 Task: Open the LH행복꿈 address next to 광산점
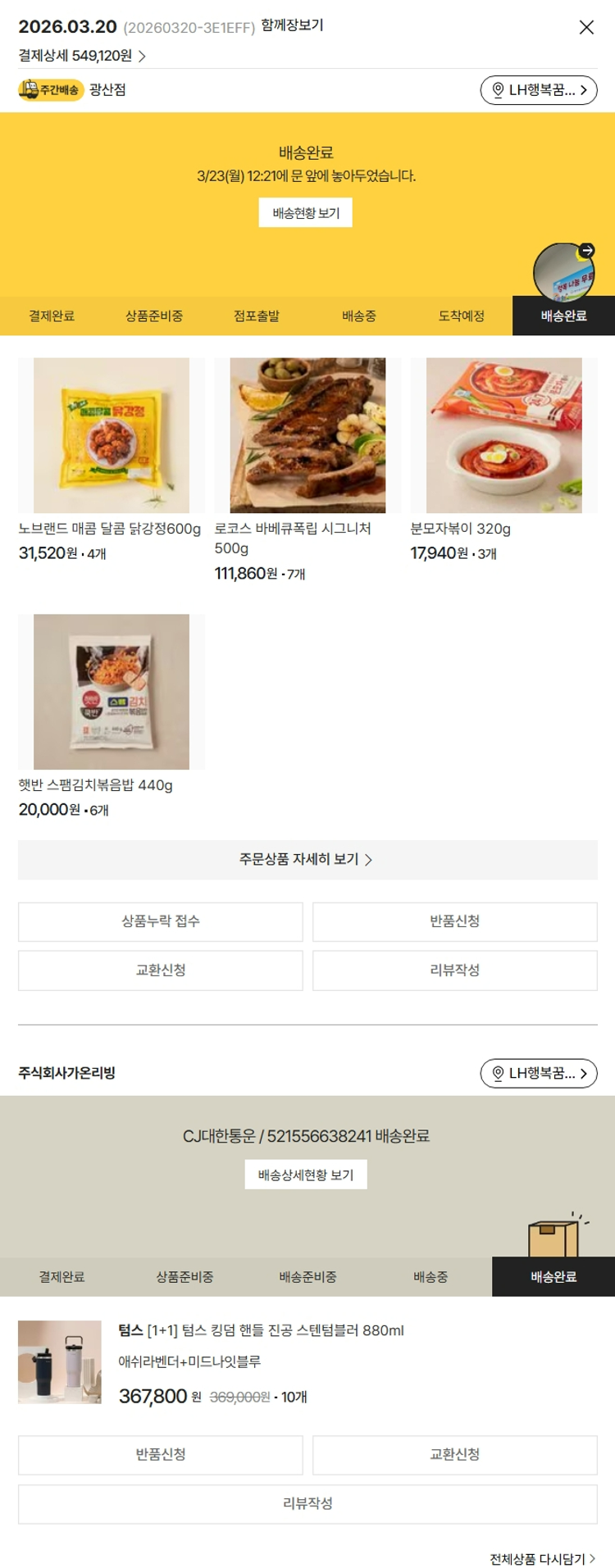click(x=539, y=90)
